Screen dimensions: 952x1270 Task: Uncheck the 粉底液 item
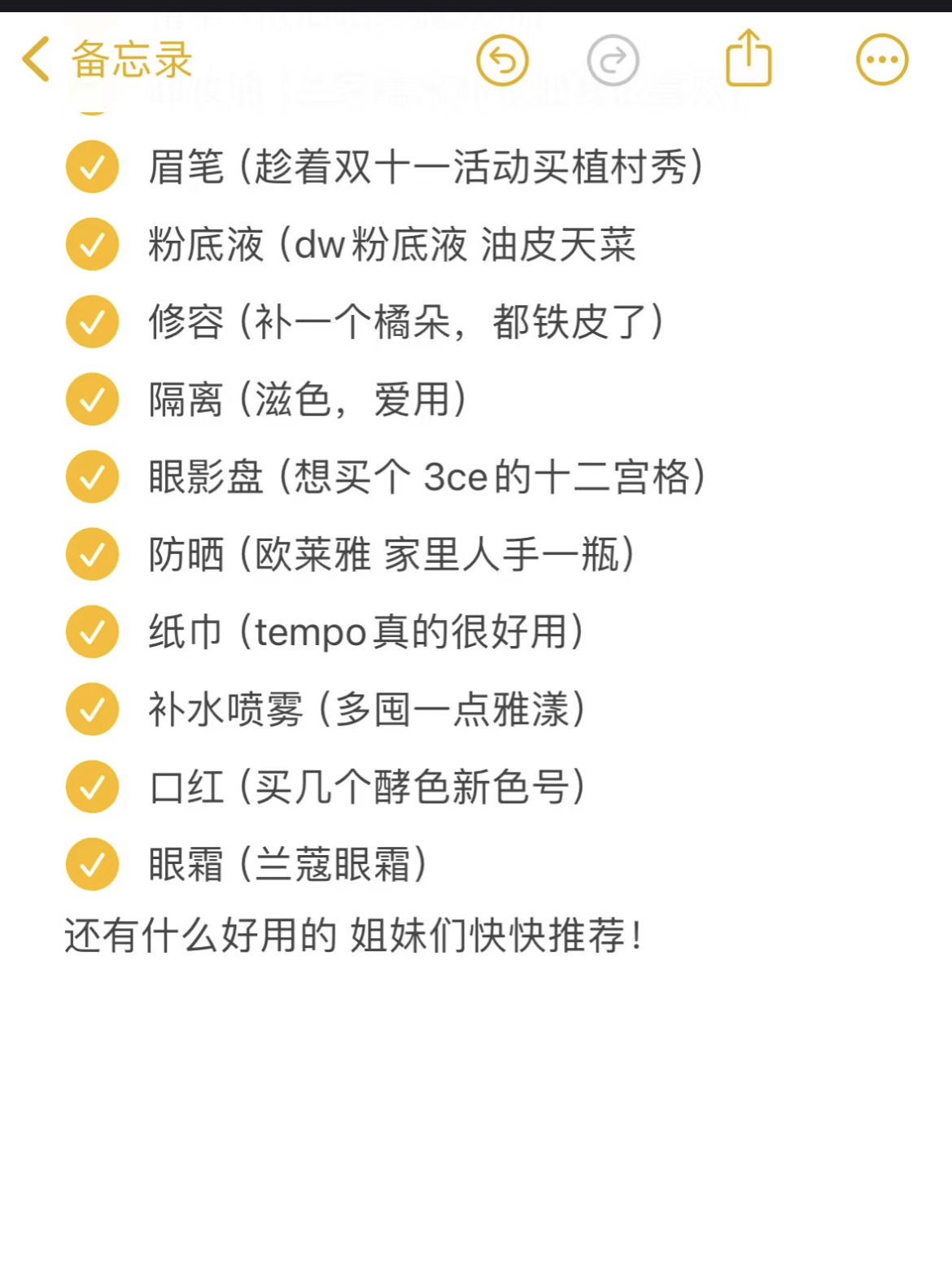pyautogui.click(x=93, y=244)
